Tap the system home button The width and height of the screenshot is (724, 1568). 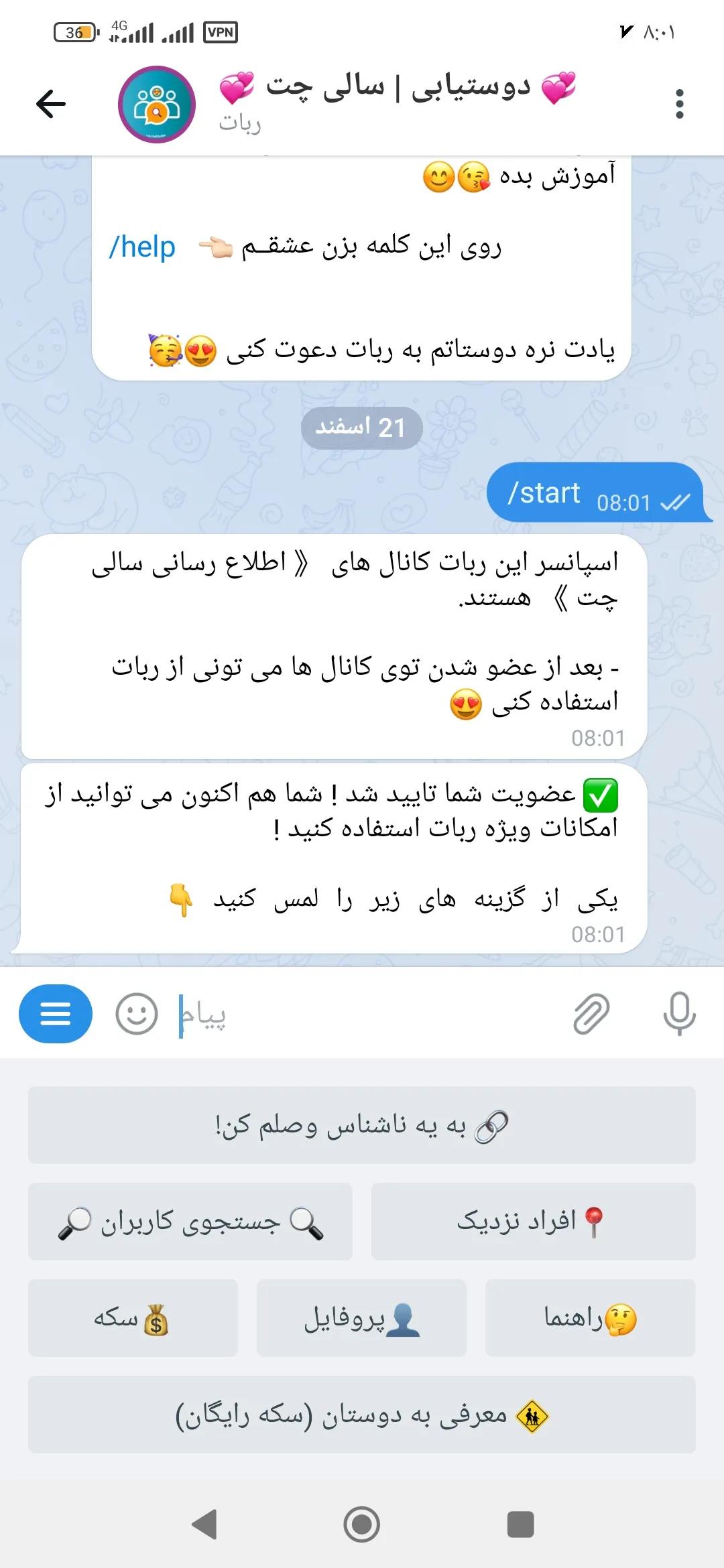(x=362, y=1524)
